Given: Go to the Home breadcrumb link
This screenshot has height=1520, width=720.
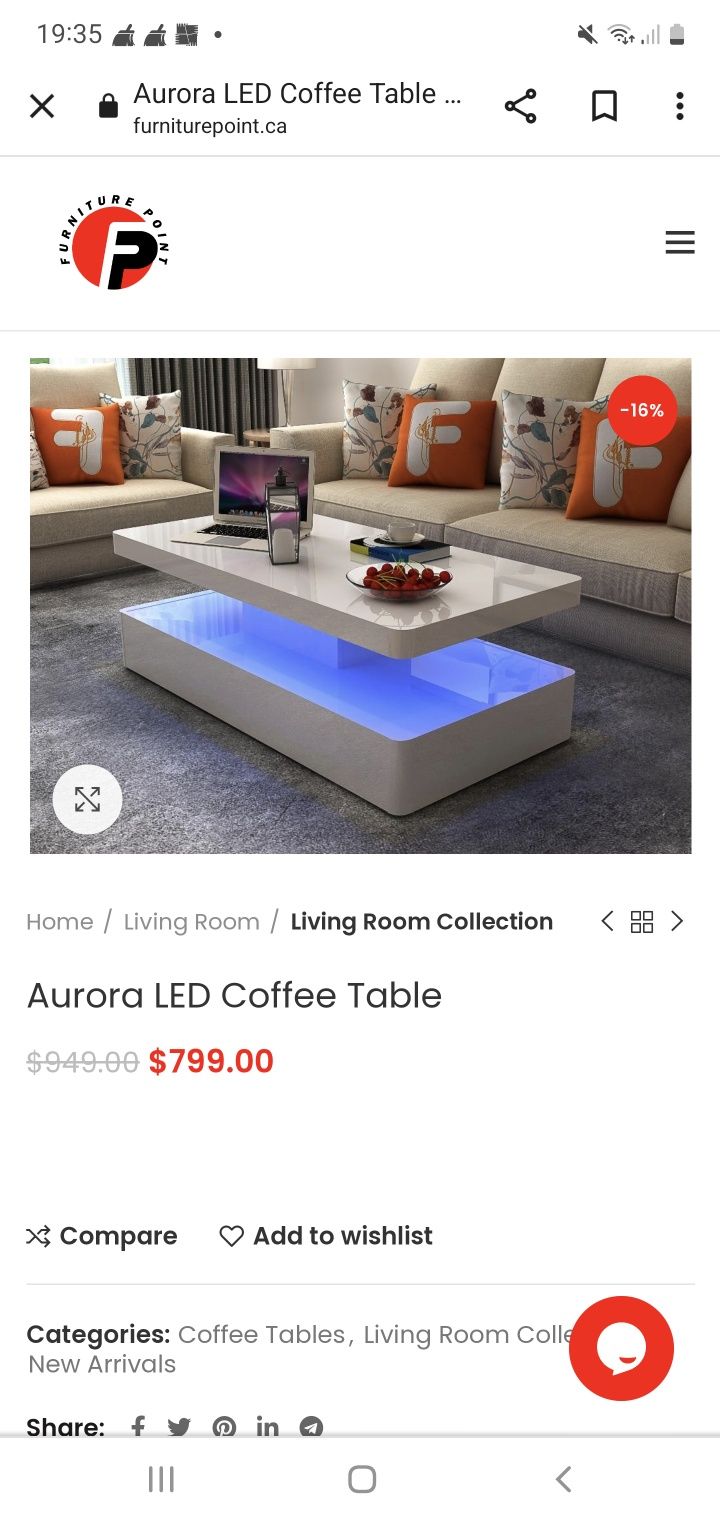Looking at the screenshot, I should click(60, 922).
